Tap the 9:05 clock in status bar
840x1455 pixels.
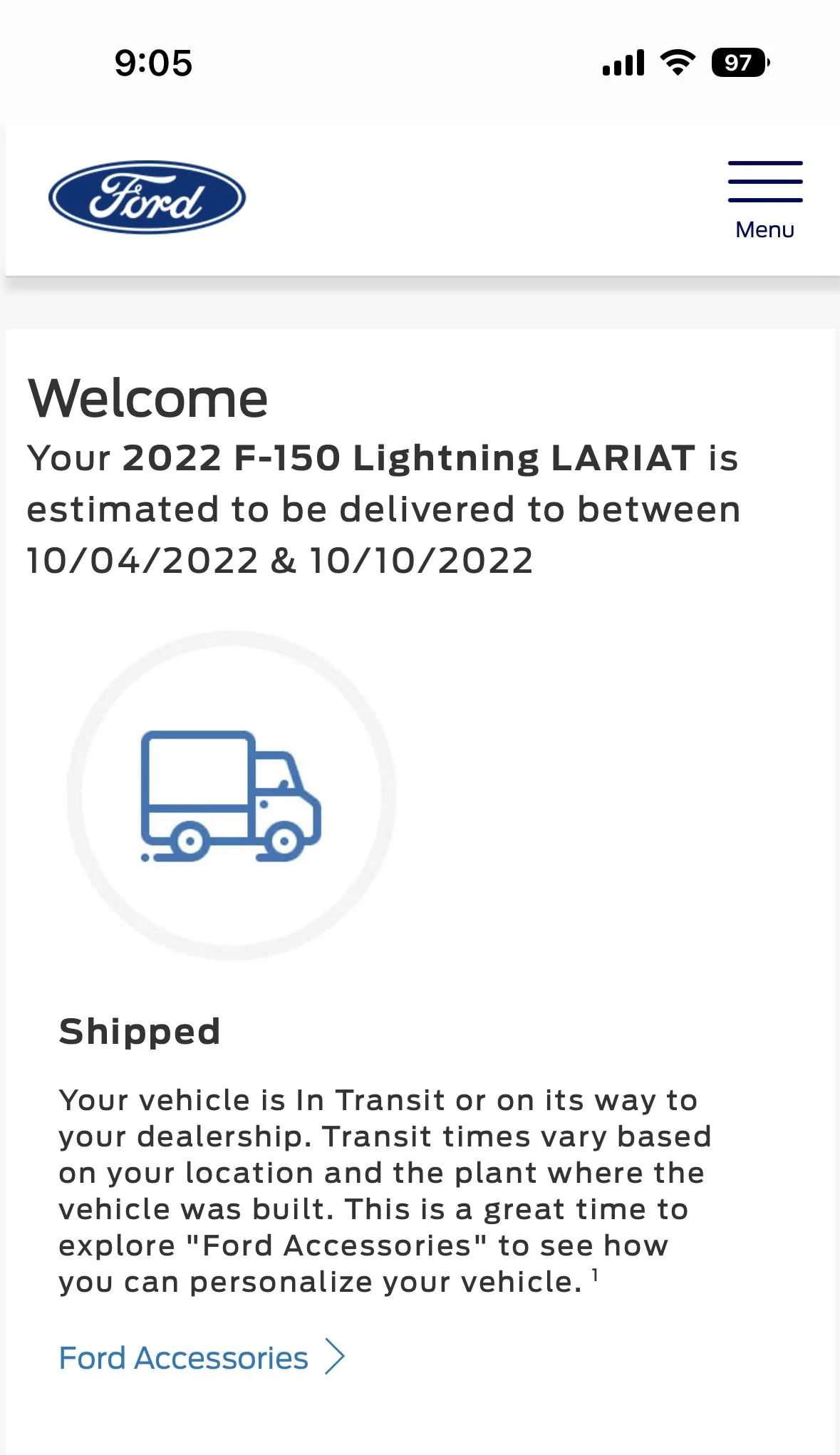click(152, 63)
